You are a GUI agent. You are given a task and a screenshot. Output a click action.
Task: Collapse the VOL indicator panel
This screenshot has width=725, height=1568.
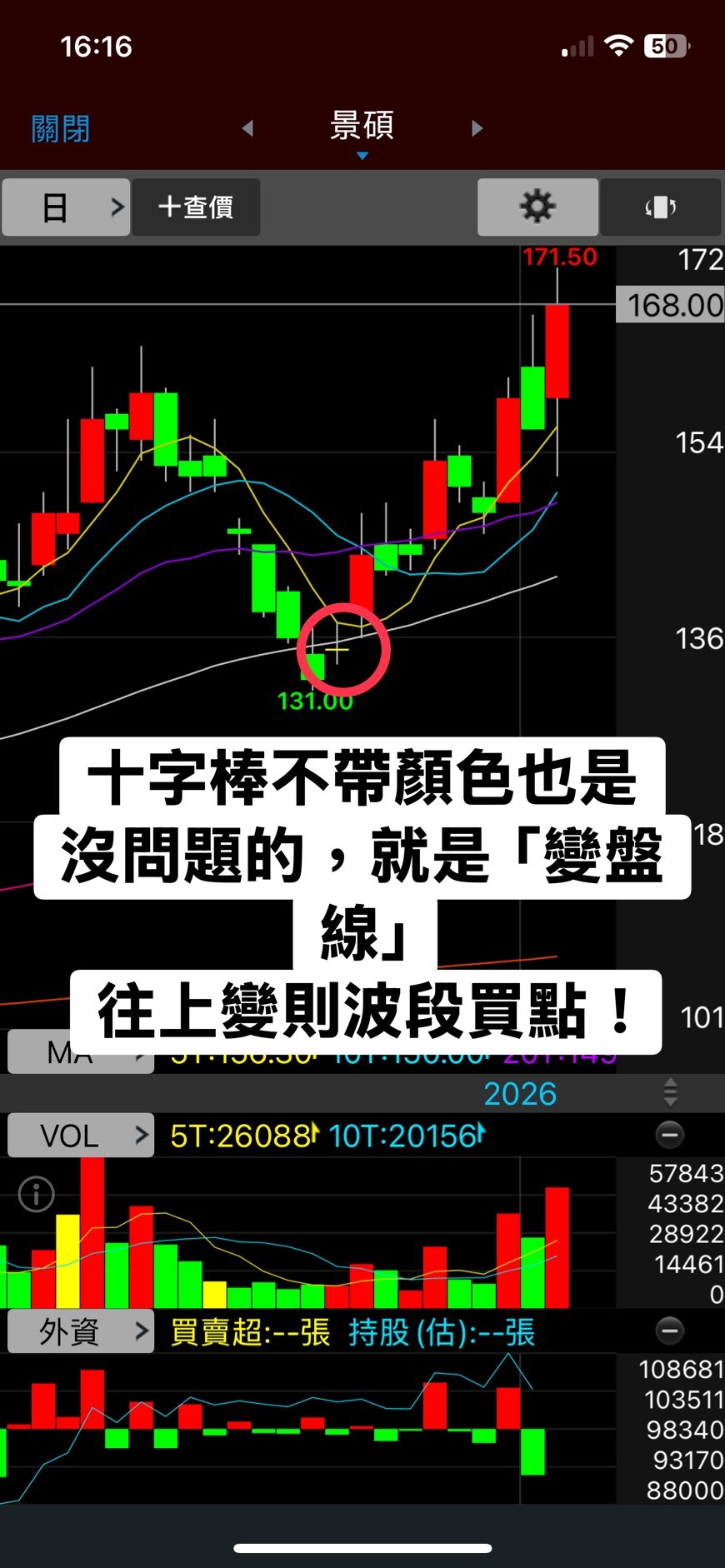click(669, 1134)
